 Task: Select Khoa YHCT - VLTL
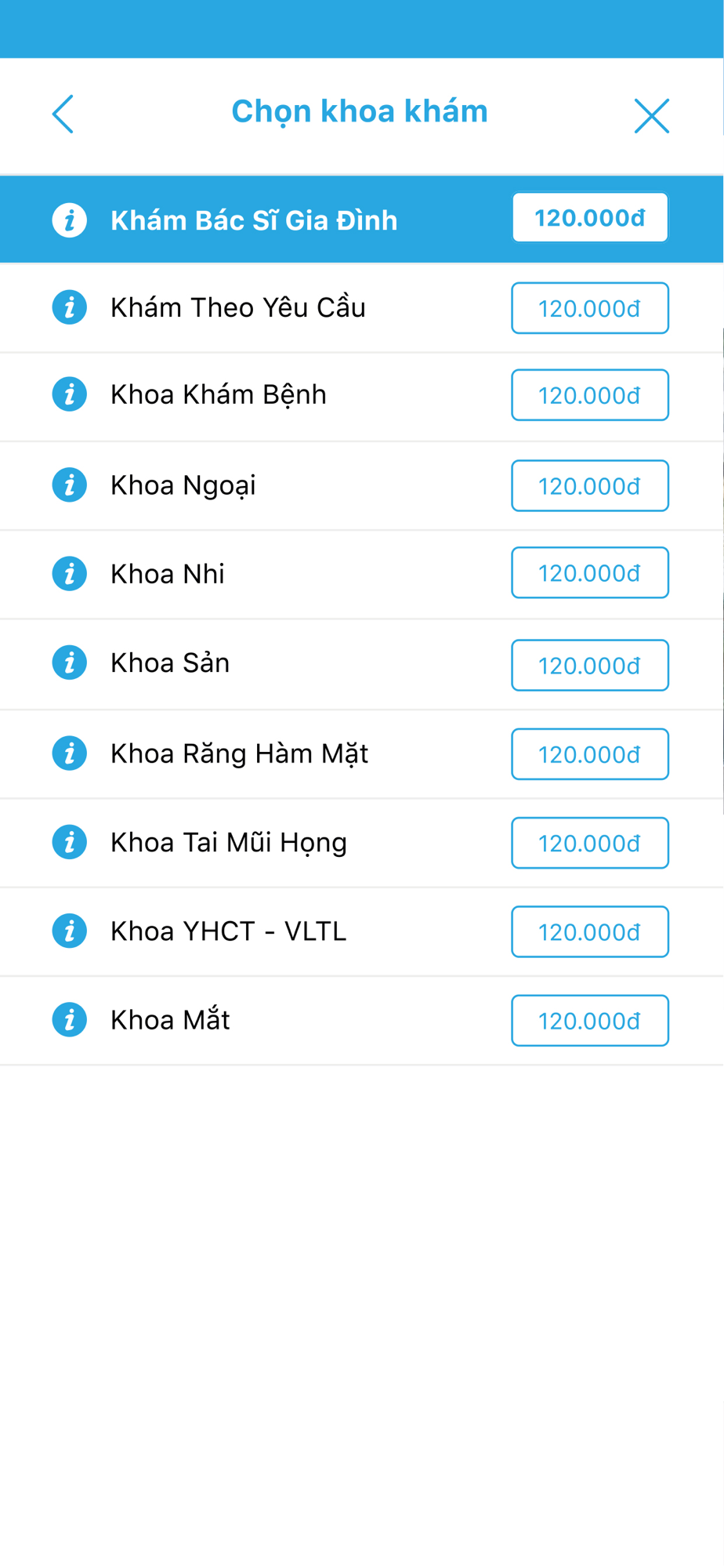click(362, 931)
